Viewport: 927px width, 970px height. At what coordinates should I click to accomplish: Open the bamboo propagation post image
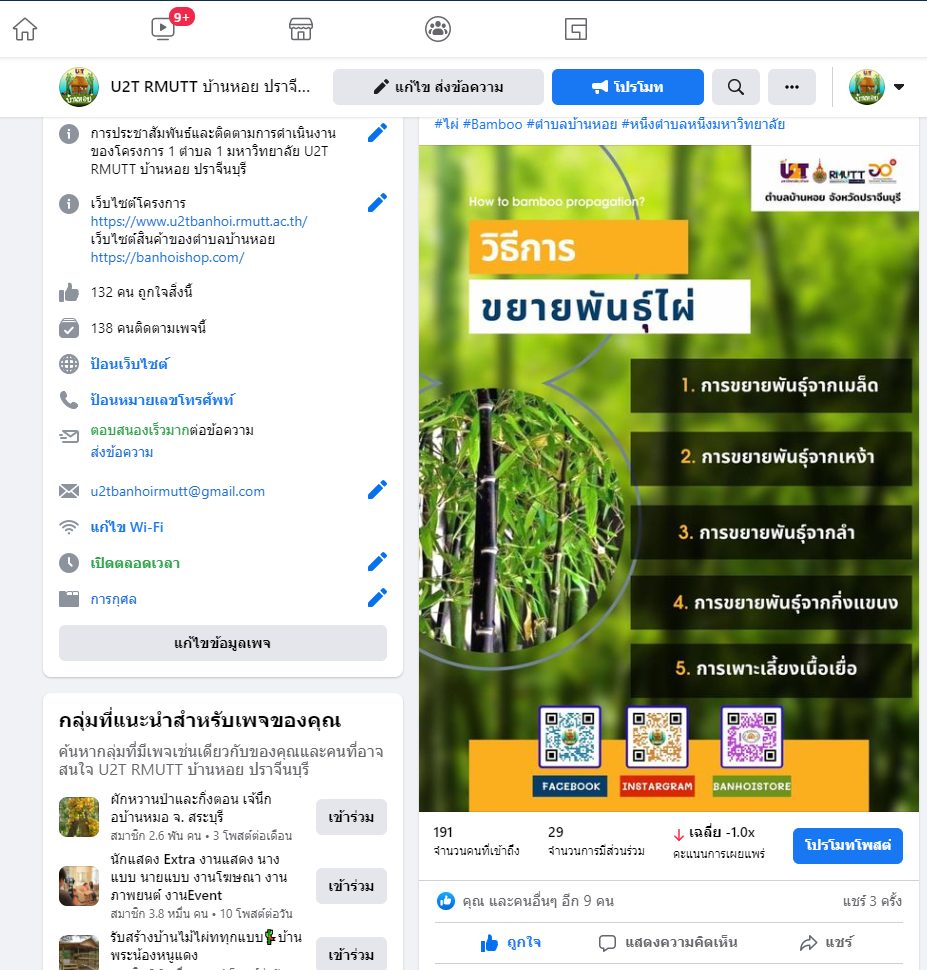666,478
